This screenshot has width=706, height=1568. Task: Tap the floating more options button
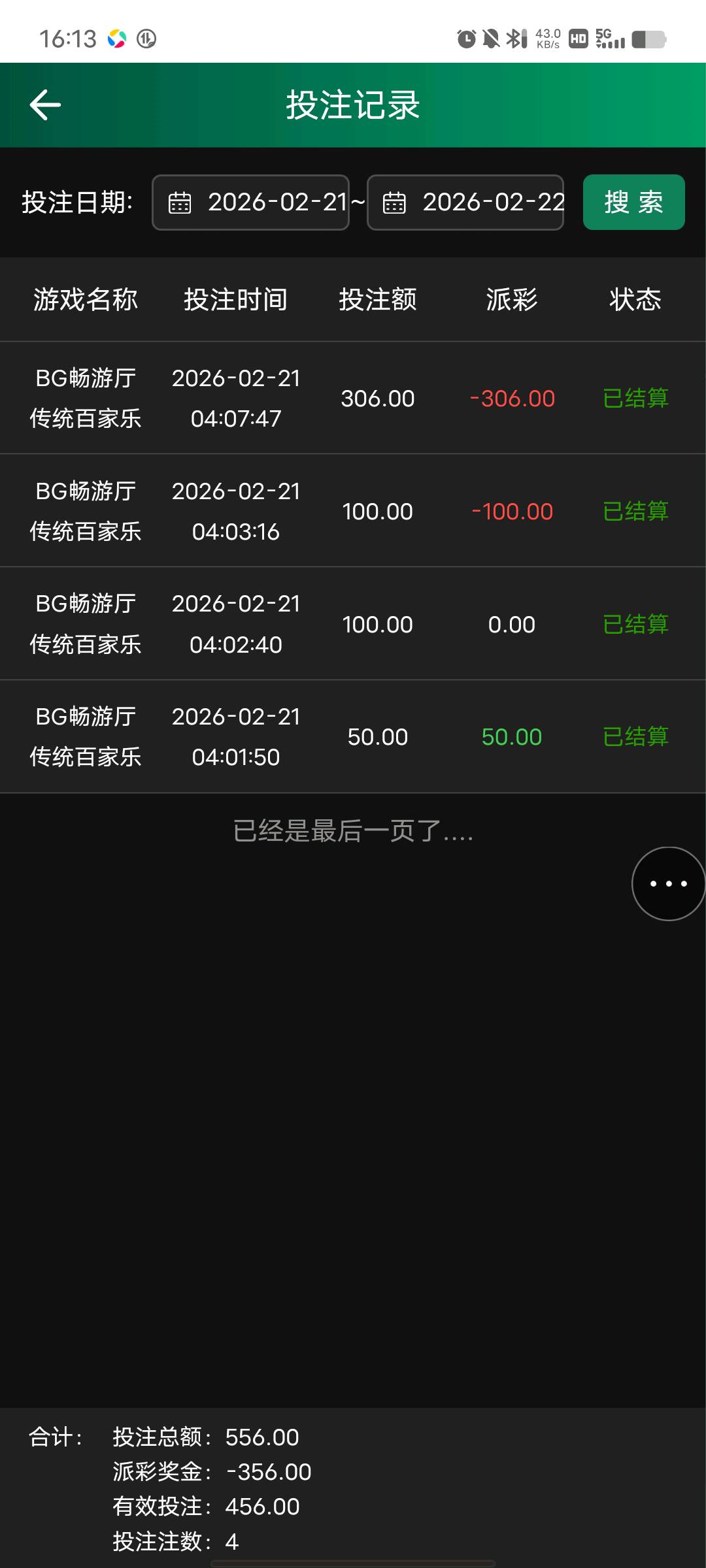click(667, 883)
